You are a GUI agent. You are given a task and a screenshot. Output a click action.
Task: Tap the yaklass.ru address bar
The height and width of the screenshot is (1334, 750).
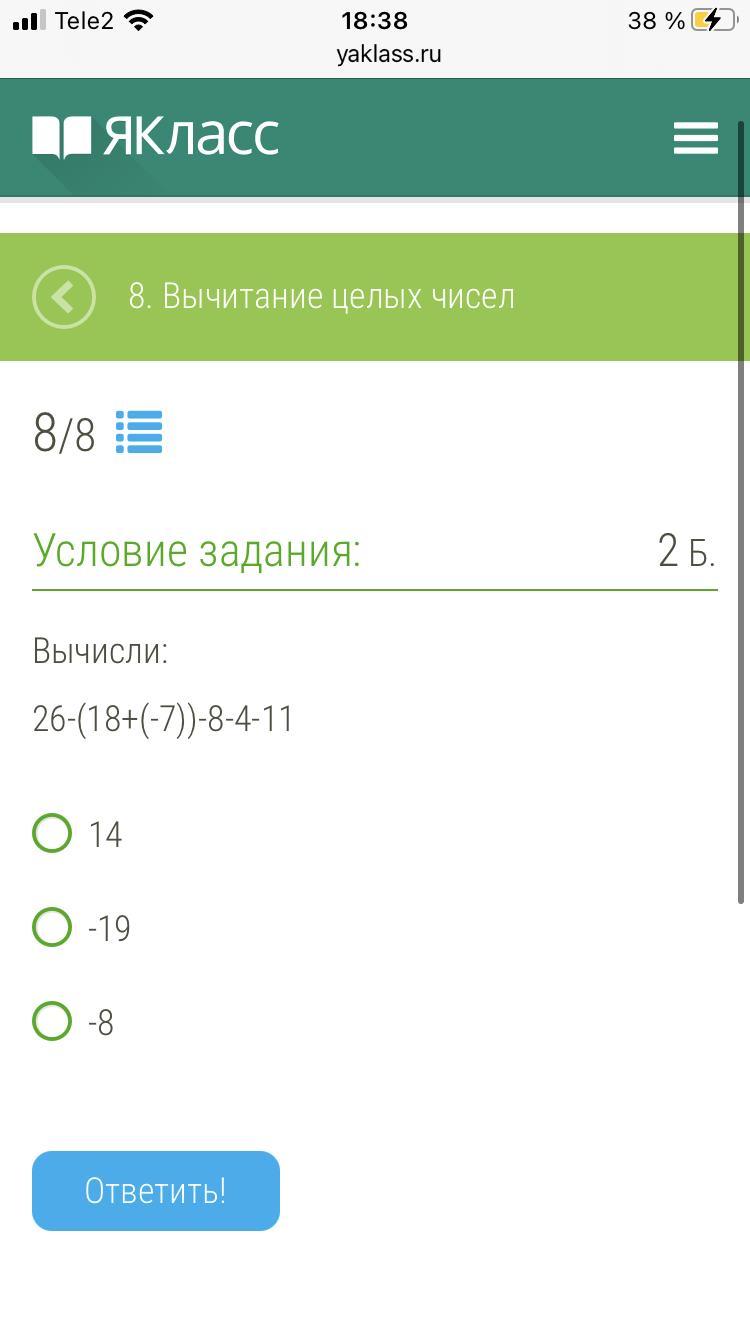pos(389,54)
